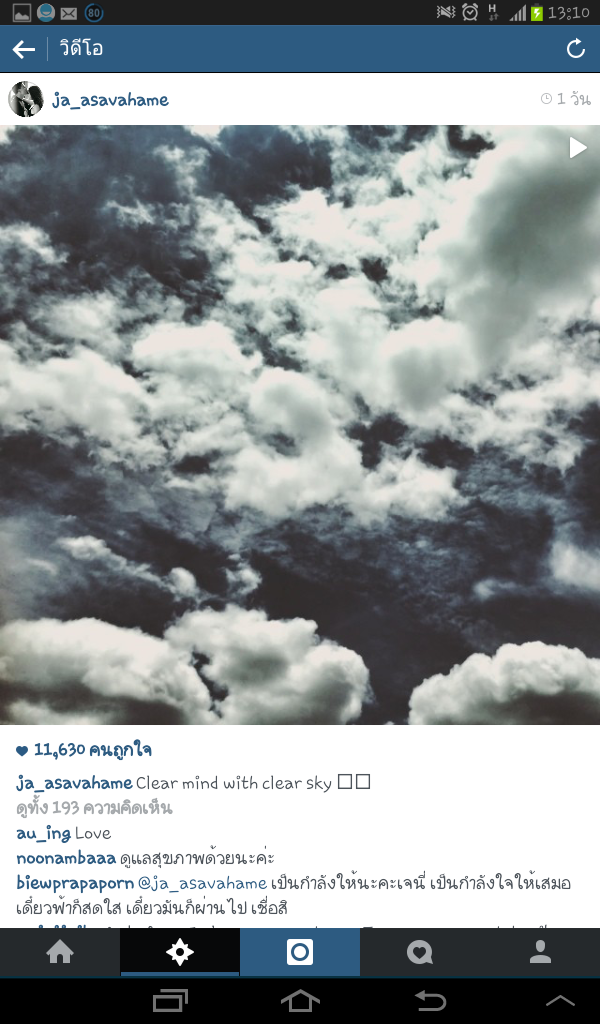The height and width of the screenshot is (1024, 600).
Task: Go back from the video screen
Action: pos(23,49)
